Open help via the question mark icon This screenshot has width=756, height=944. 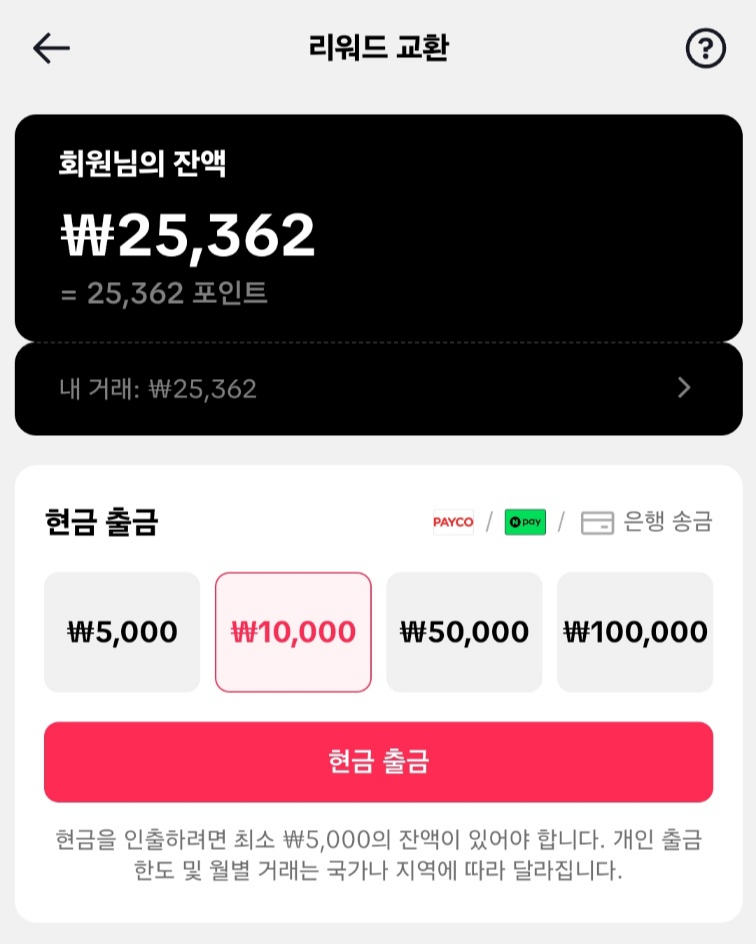click(706, 48)
